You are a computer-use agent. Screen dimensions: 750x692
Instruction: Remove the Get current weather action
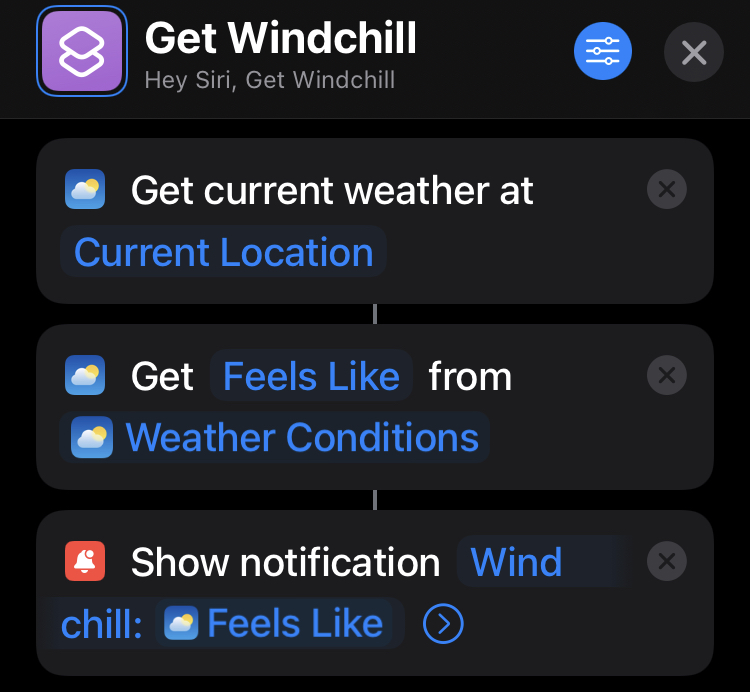667,189
